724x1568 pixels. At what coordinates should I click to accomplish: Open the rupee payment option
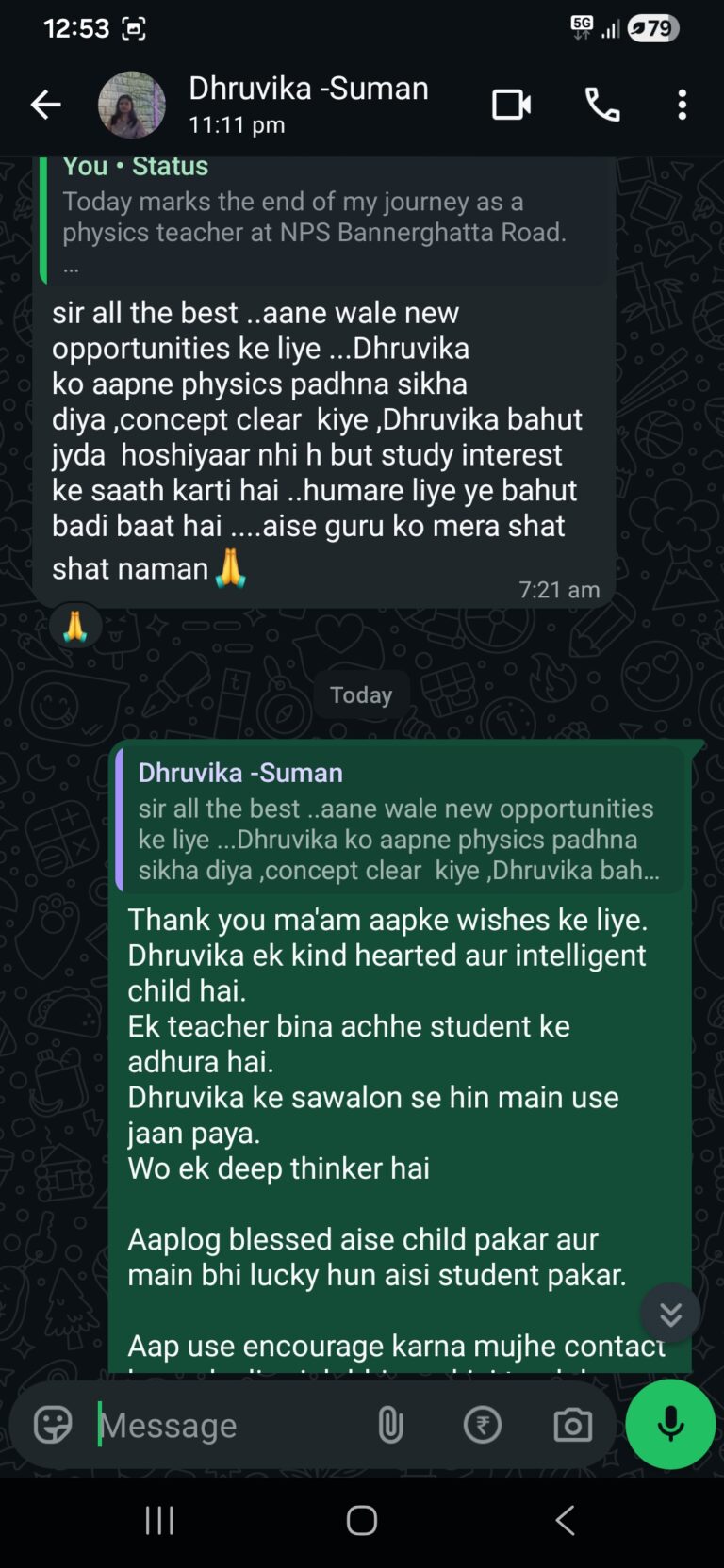[x=482, y=1425]
